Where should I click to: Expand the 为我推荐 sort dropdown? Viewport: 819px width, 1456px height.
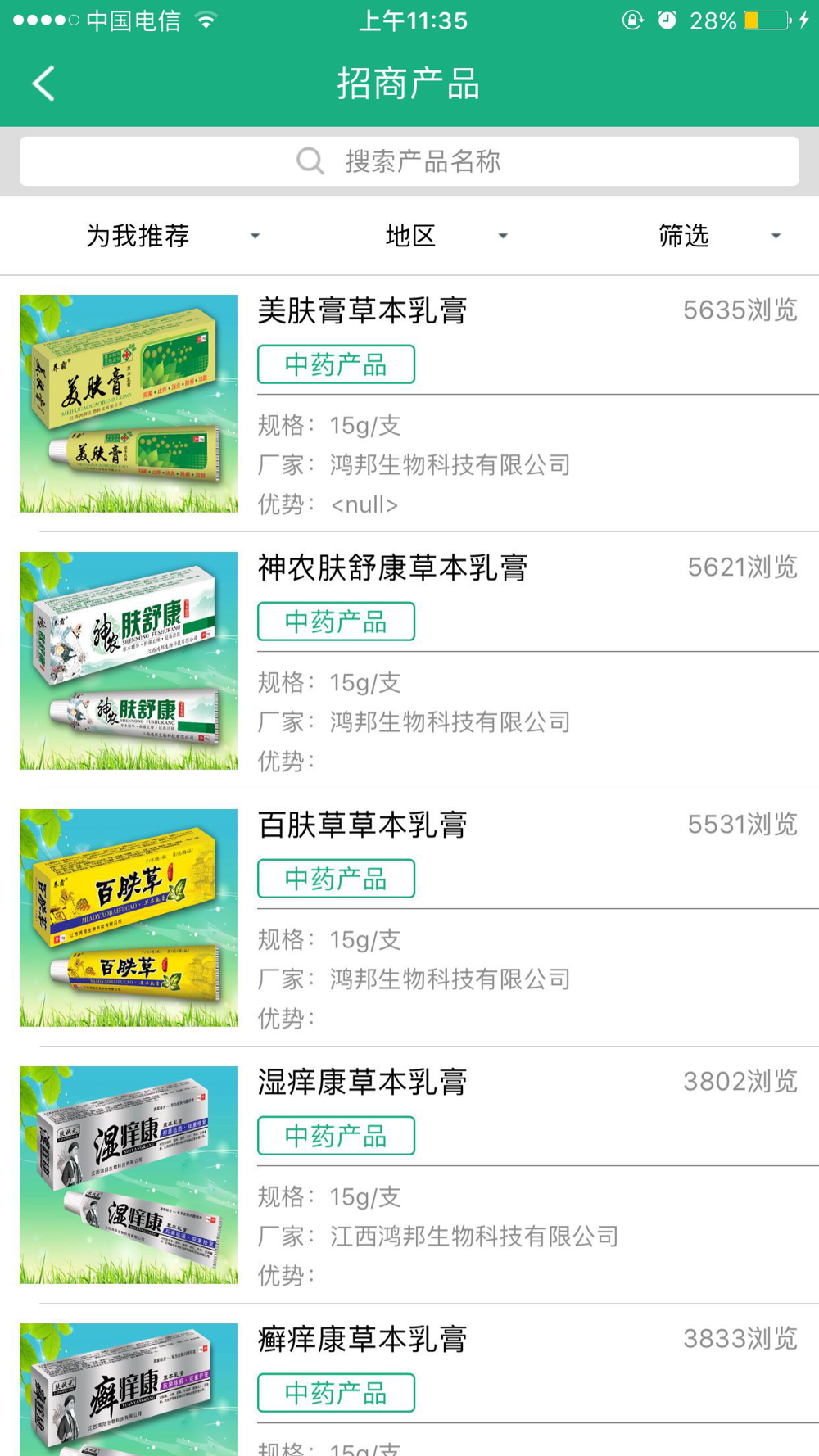click(172, 236)
